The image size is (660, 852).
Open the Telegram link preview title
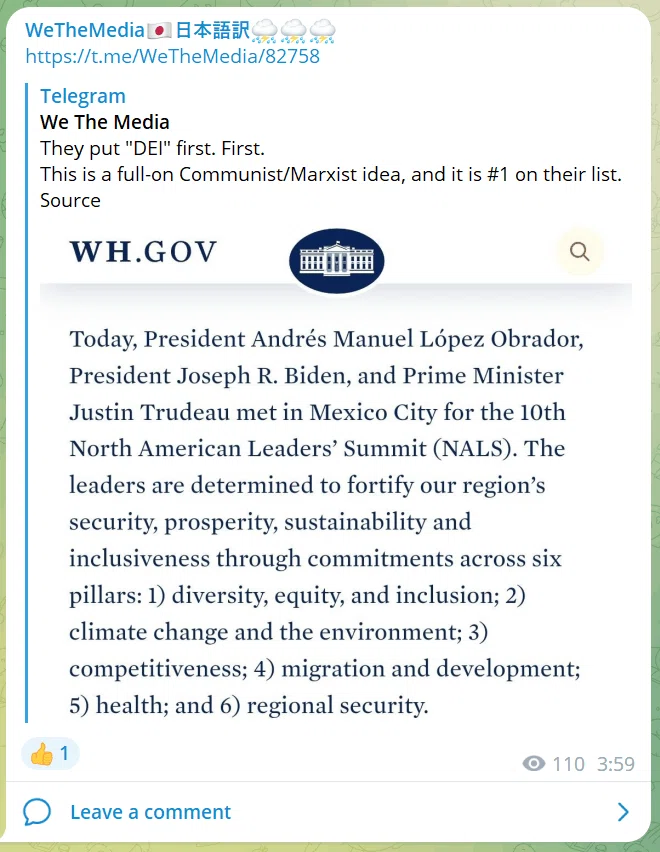click(83, 96)
